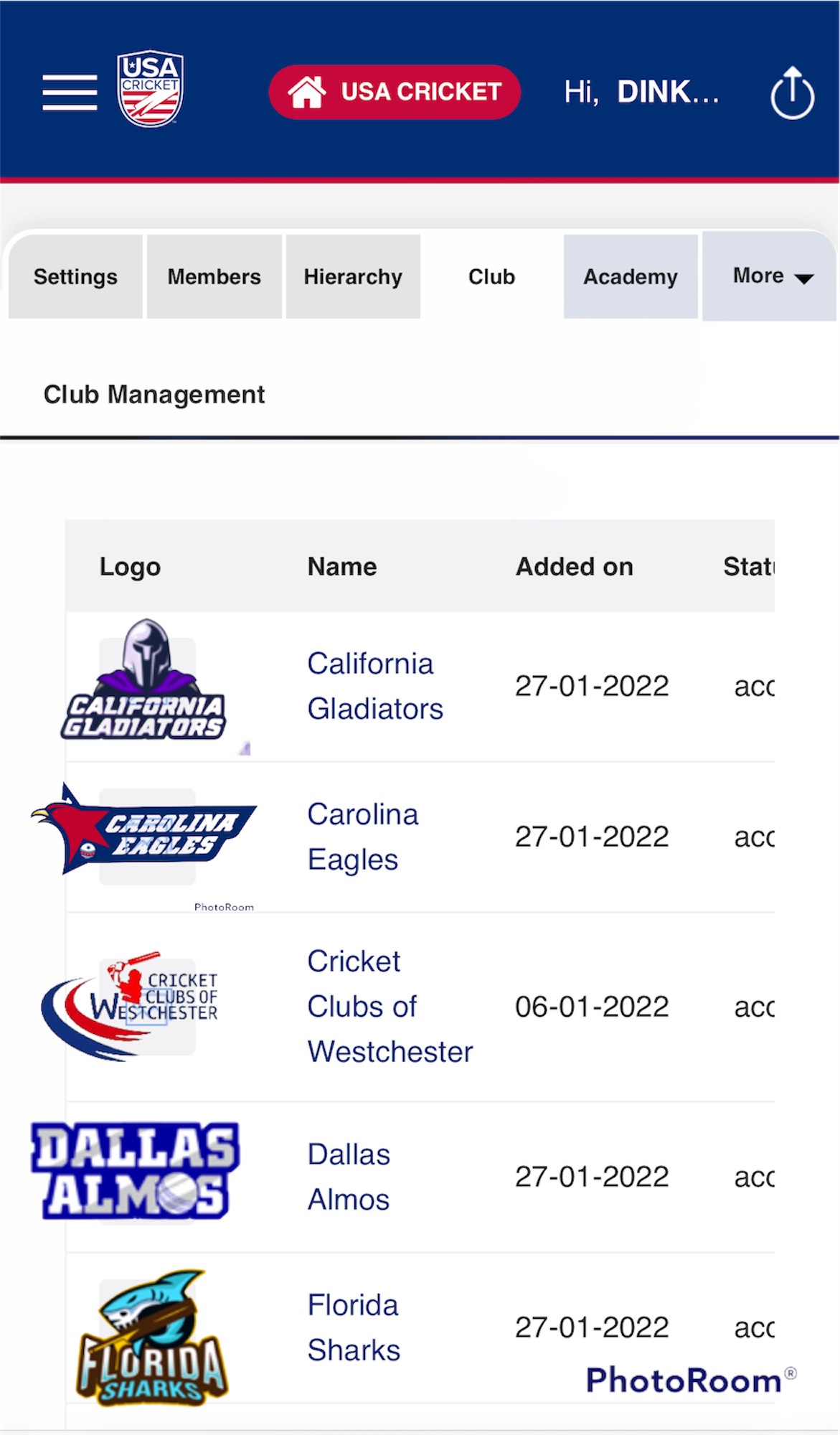The image size is (840, 1435).
Task: Switch to the Members tab
Action: [x=214, y=276]
